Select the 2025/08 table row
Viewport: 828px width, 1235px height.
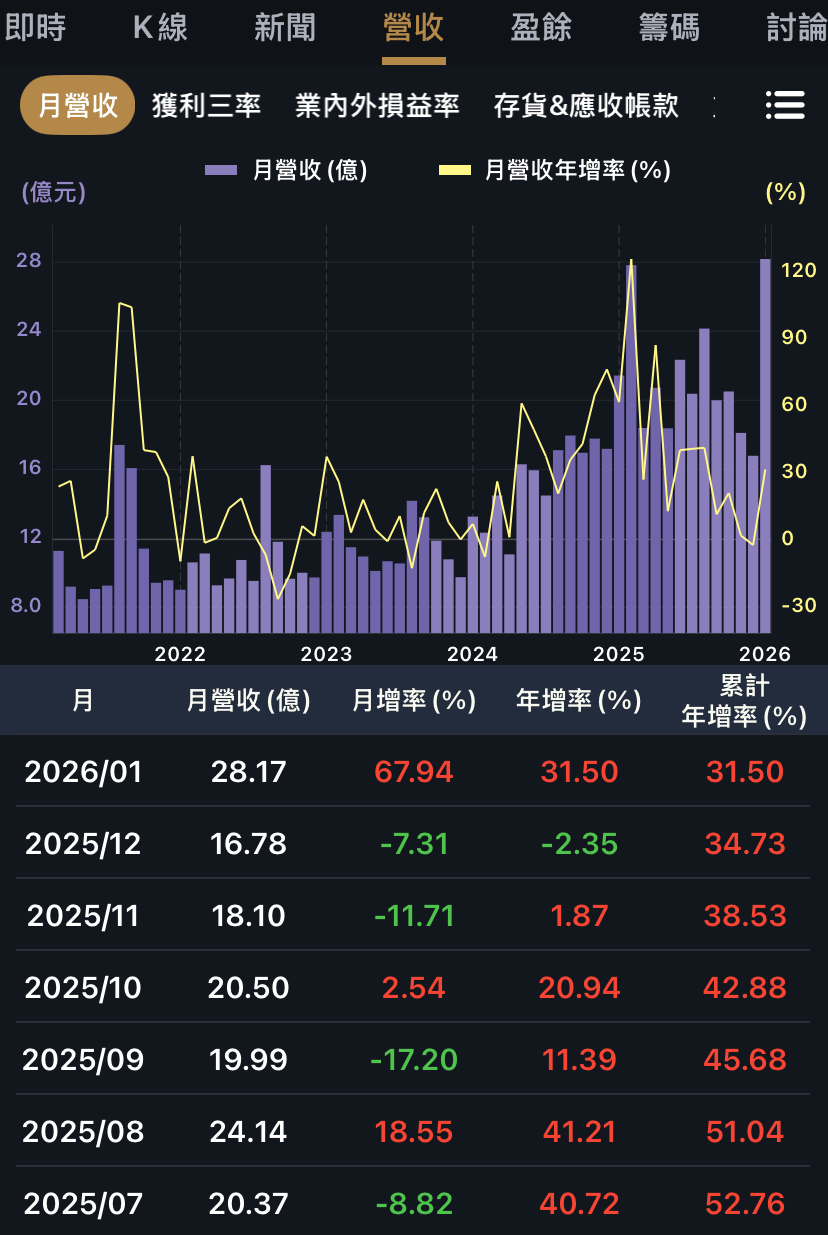pyautogui.click(x=414, y=1131)
